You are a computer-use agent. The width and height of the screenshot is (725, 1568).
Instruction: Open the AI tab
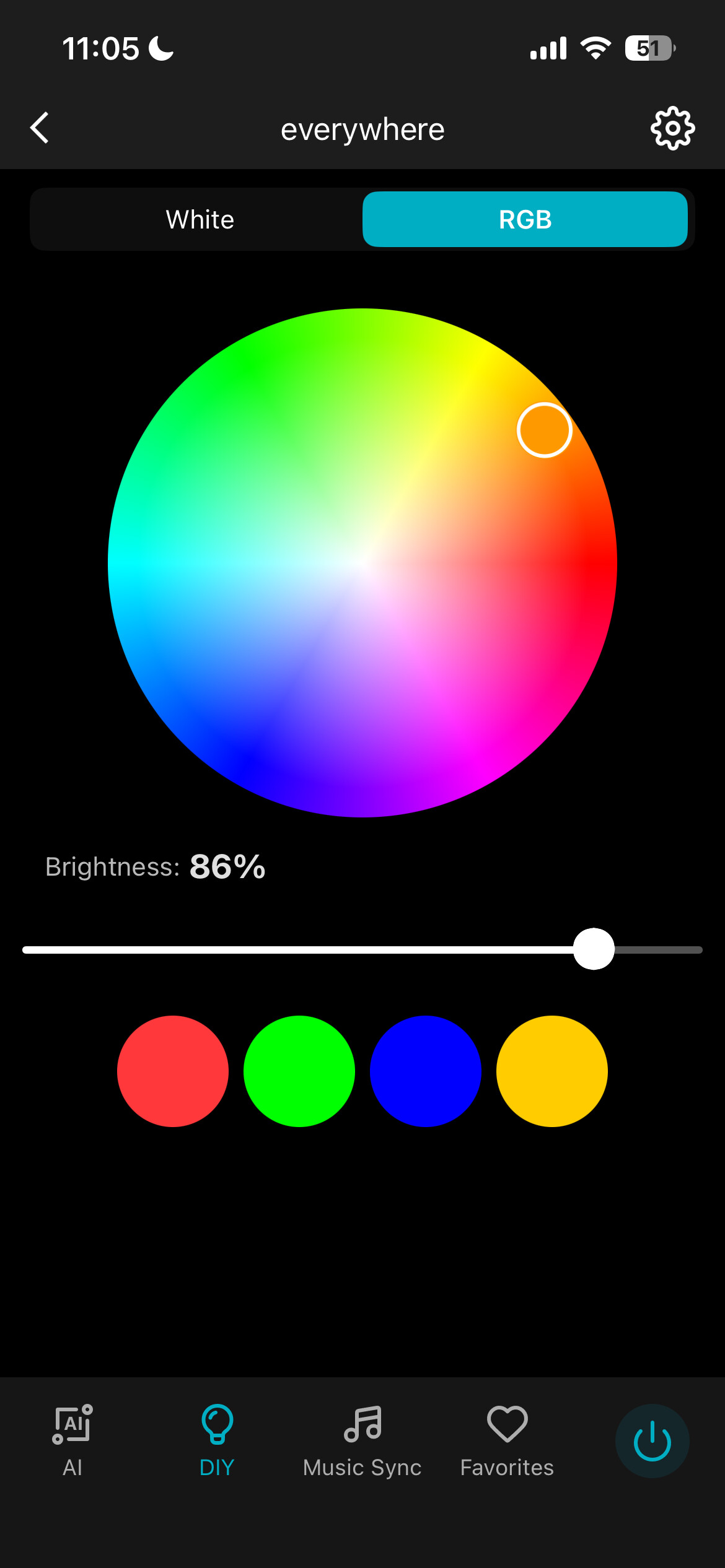(72, 1440)
